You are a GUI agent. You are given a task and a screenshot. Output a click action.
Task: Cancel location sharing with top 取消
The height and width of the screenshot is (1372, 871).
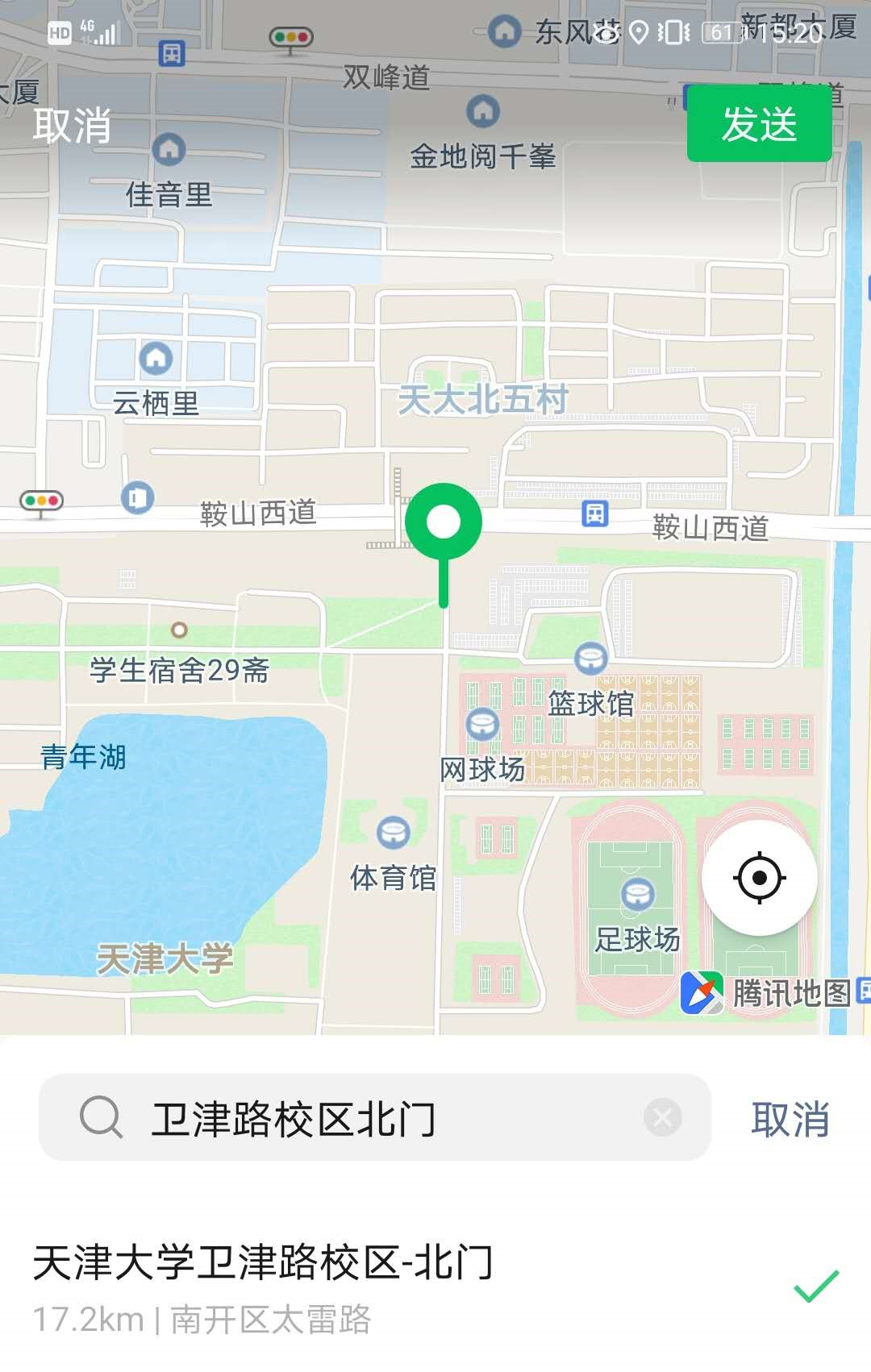[x=72, y=126]
